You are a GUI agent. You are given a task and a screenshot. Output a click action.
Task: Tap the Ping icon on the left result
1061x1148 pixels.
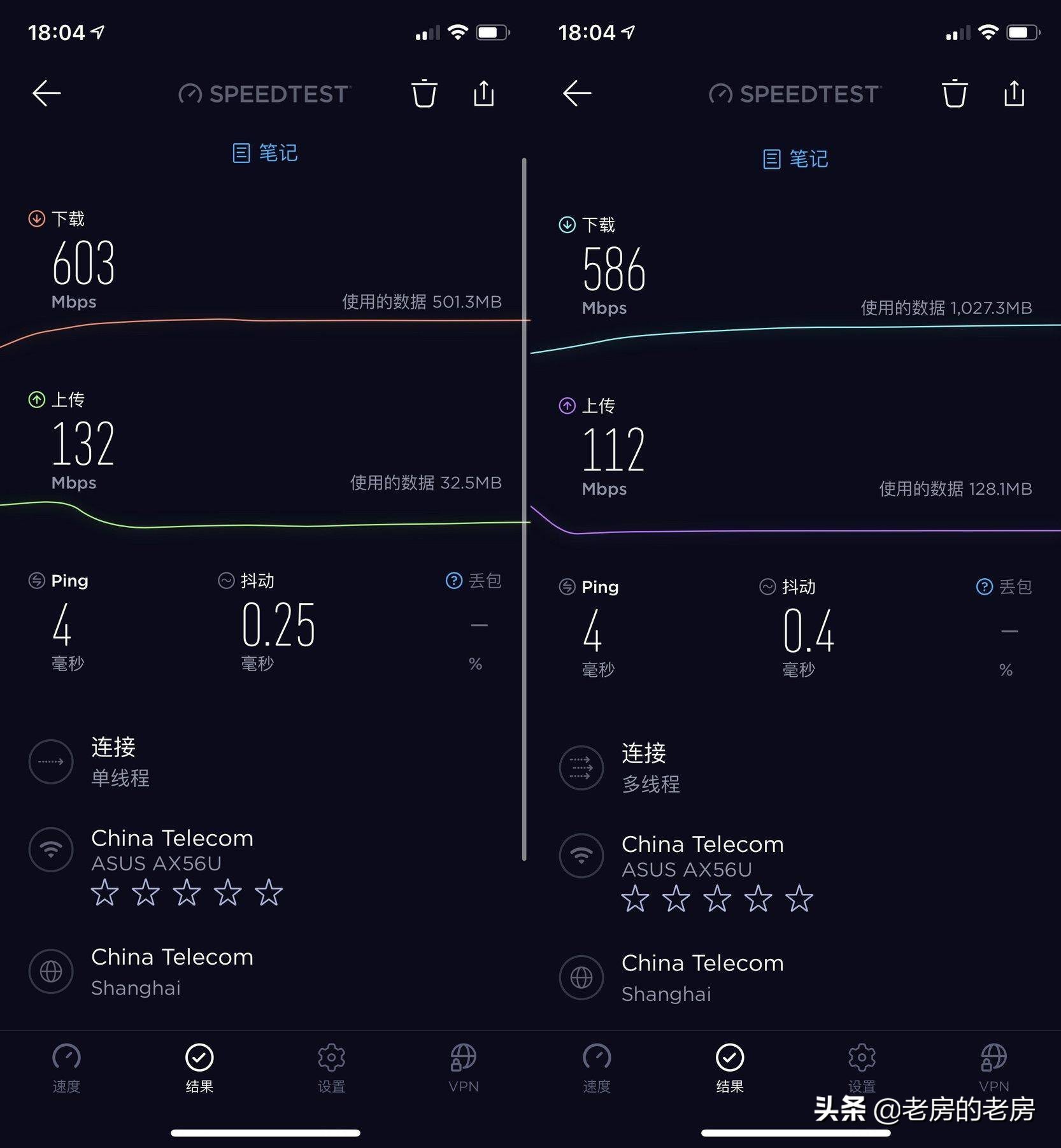point(35,580)
